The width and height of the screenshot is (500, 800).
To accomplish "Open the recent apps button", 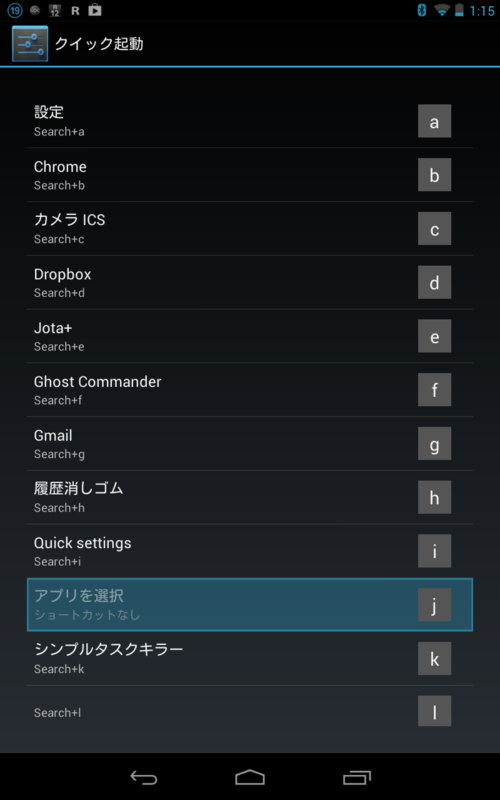I will (x=357, y=778).
